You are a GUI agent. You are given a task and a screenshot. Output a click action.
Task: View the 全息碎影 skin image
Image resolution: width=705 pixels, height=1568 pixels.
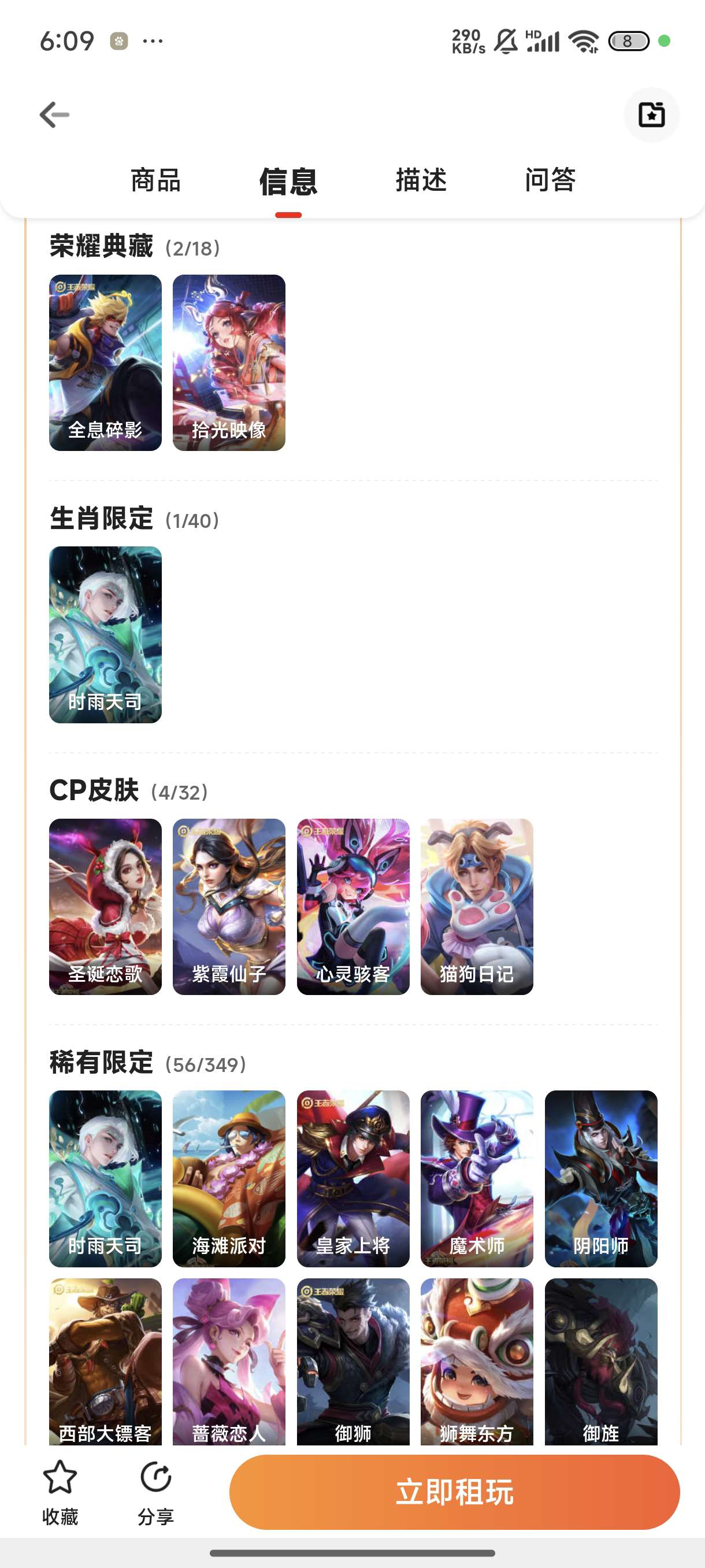coord(105,362)
